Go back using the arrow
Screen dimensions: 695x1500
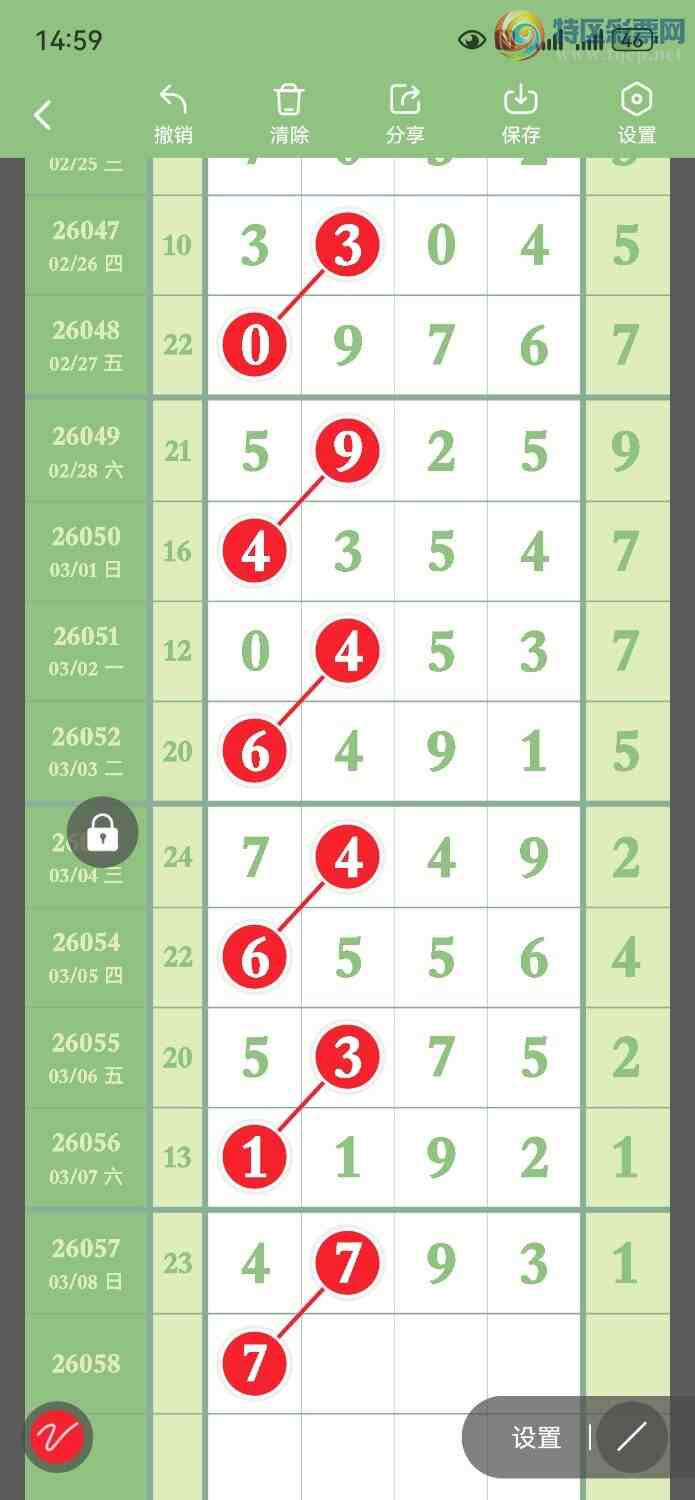click(x=42, y=115)
